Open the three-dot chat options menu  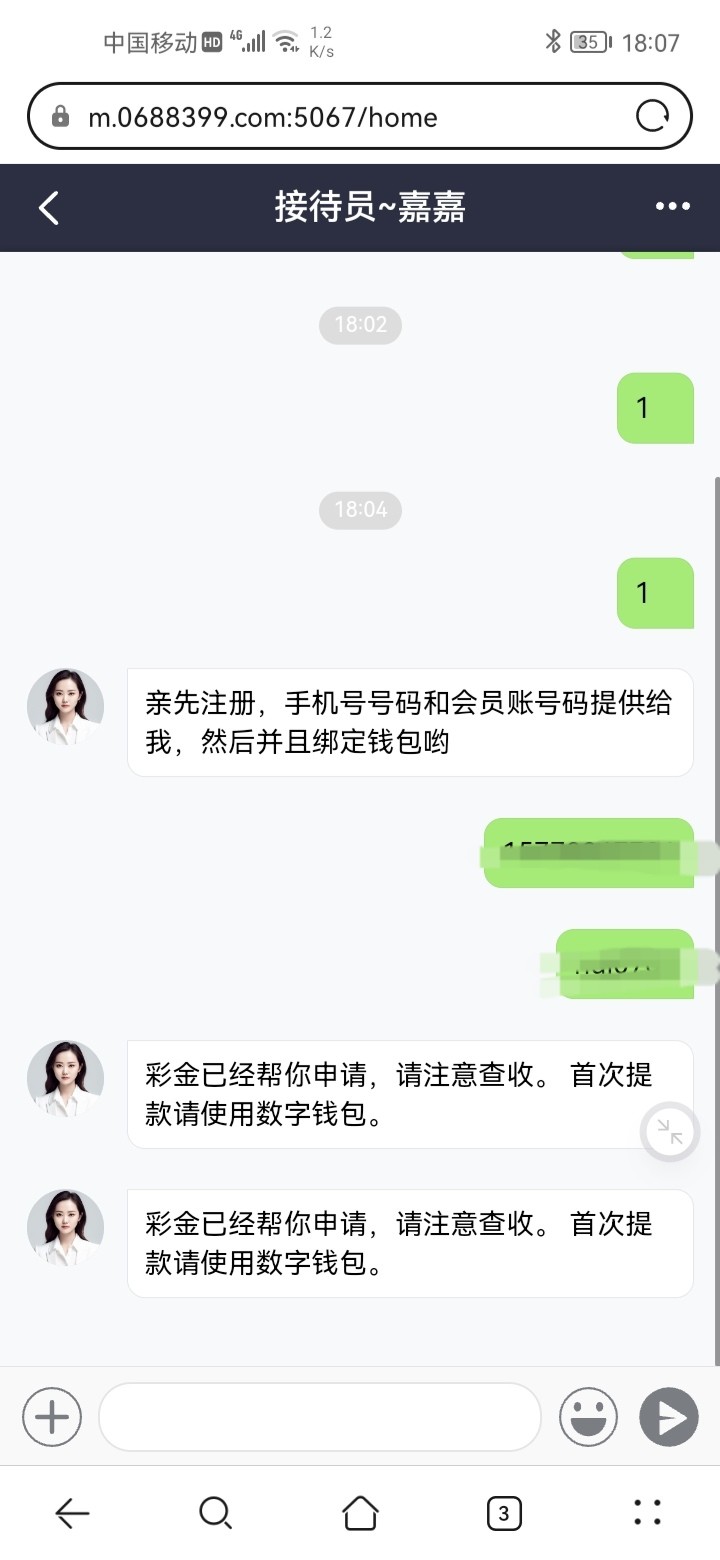pos(672,207)
